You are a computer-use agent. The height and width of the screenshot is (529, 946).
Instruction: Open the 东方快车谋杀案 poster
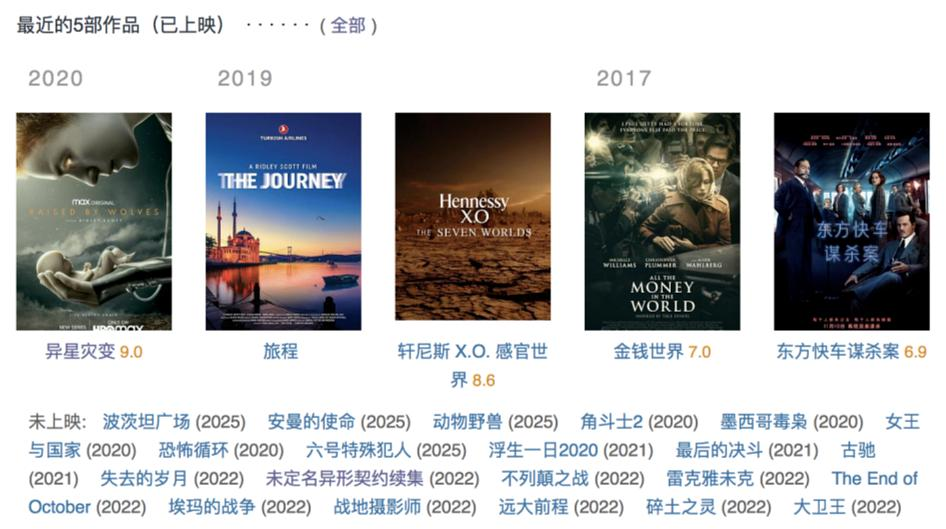click(851, 221)
